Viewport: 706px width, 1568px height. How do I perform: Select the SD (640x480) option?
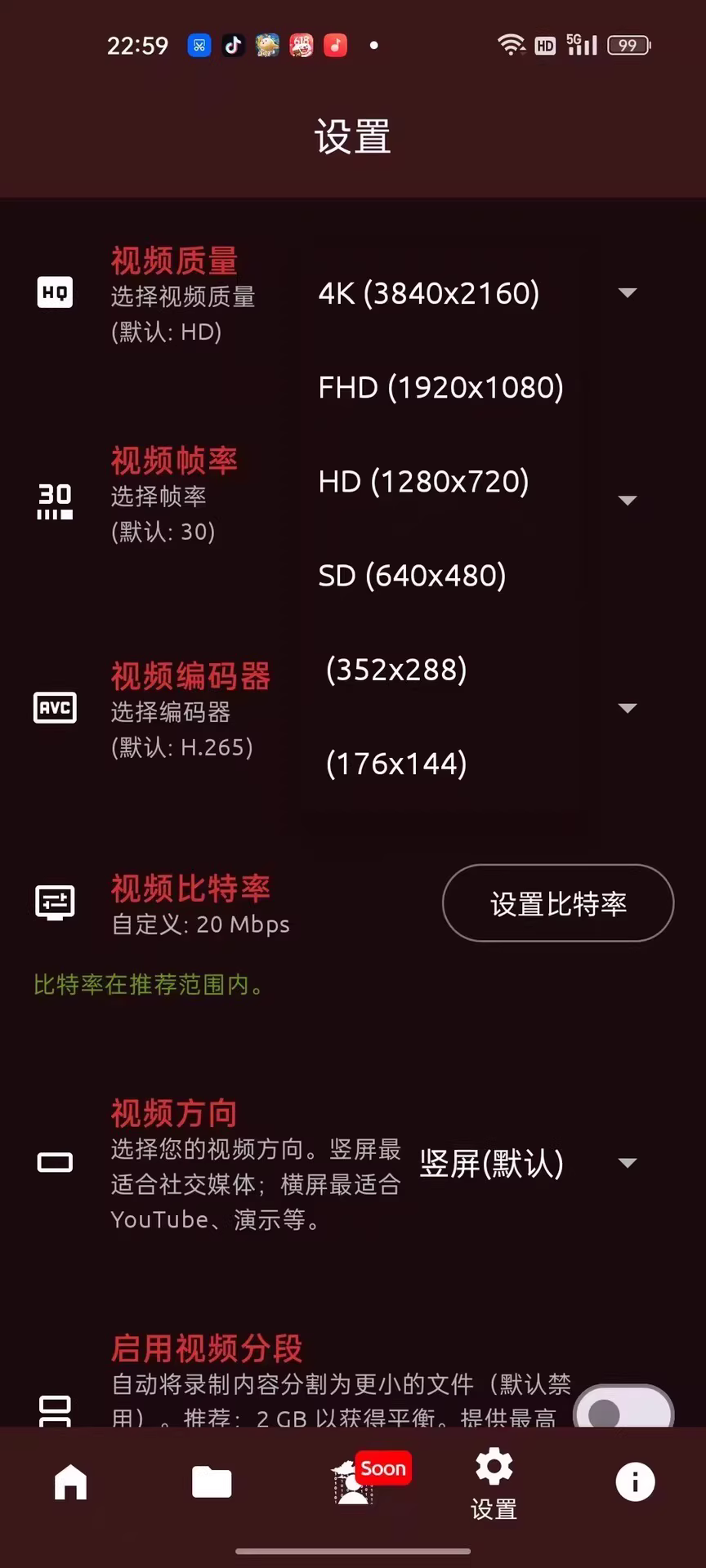coord(413,575)
